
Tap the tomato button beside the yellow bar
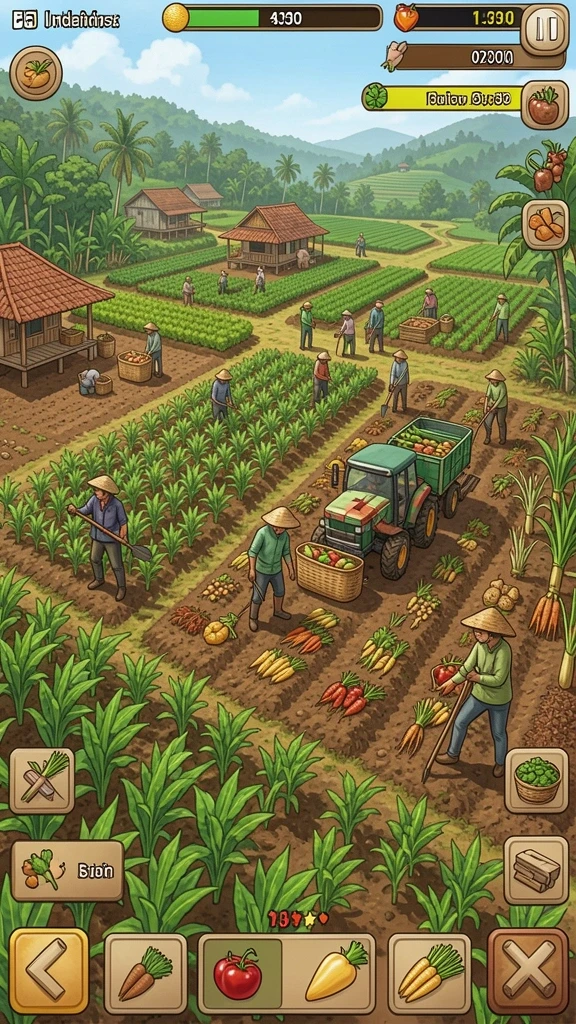544,105
